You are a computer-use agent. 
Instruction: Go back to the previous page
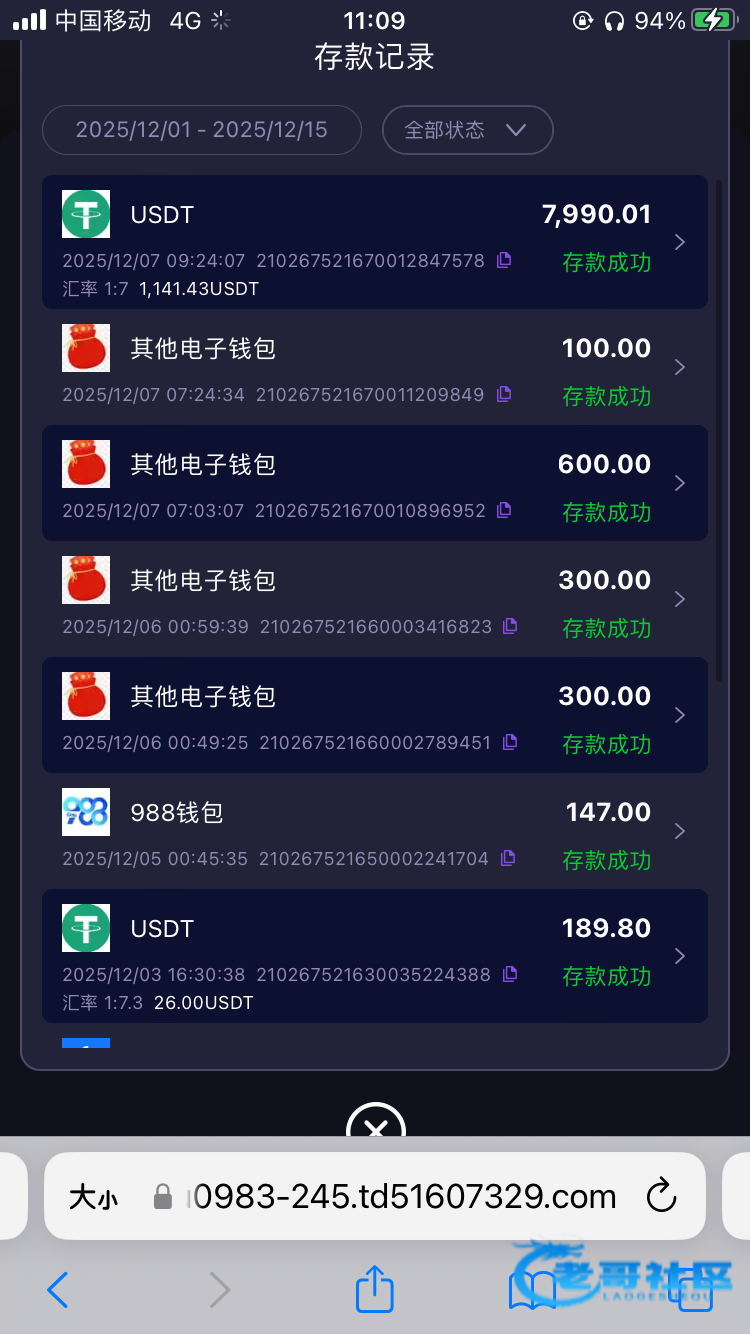pos(58,1290)
